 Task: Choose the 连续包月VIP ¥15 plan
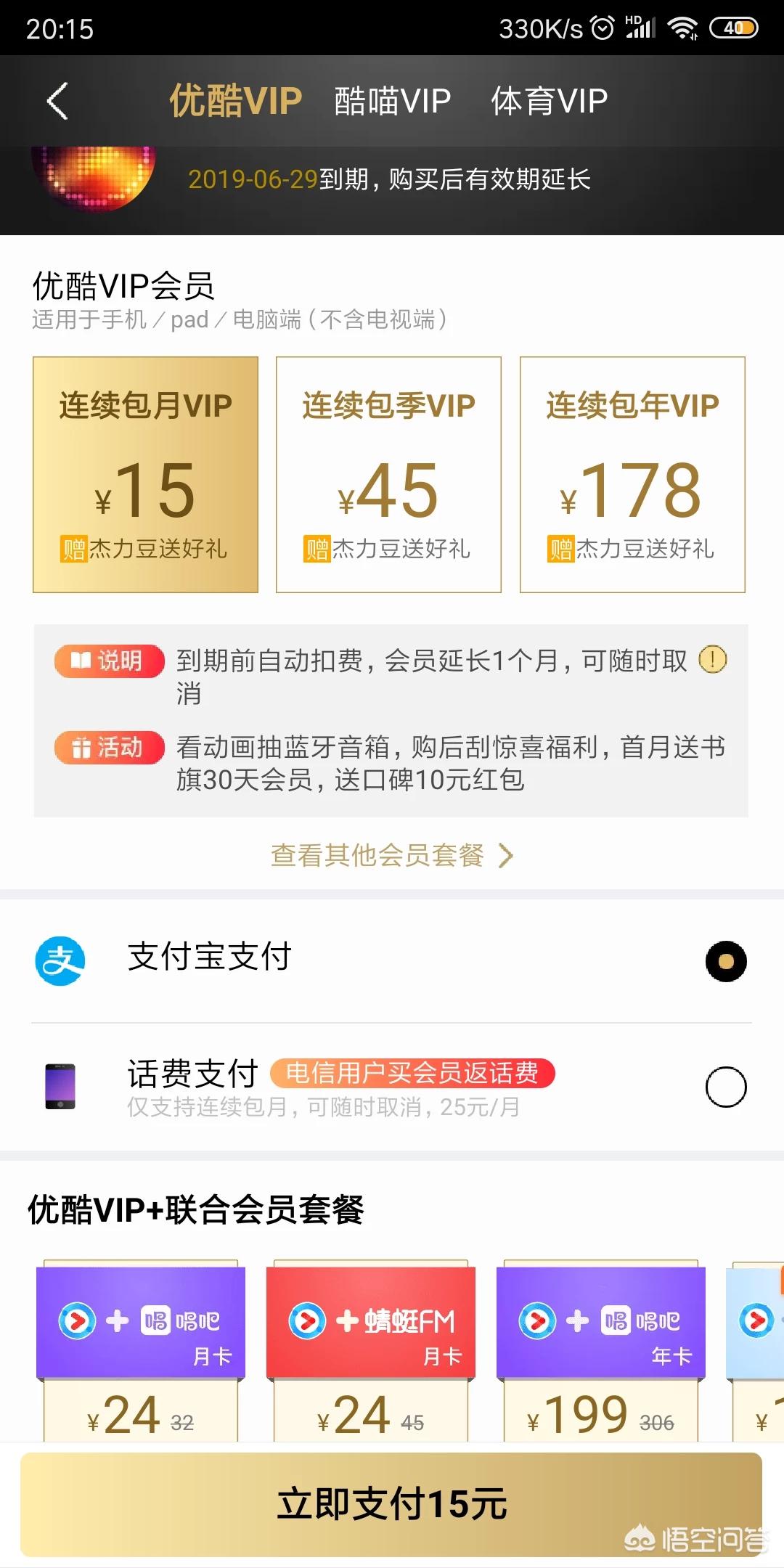pos(145,475)
